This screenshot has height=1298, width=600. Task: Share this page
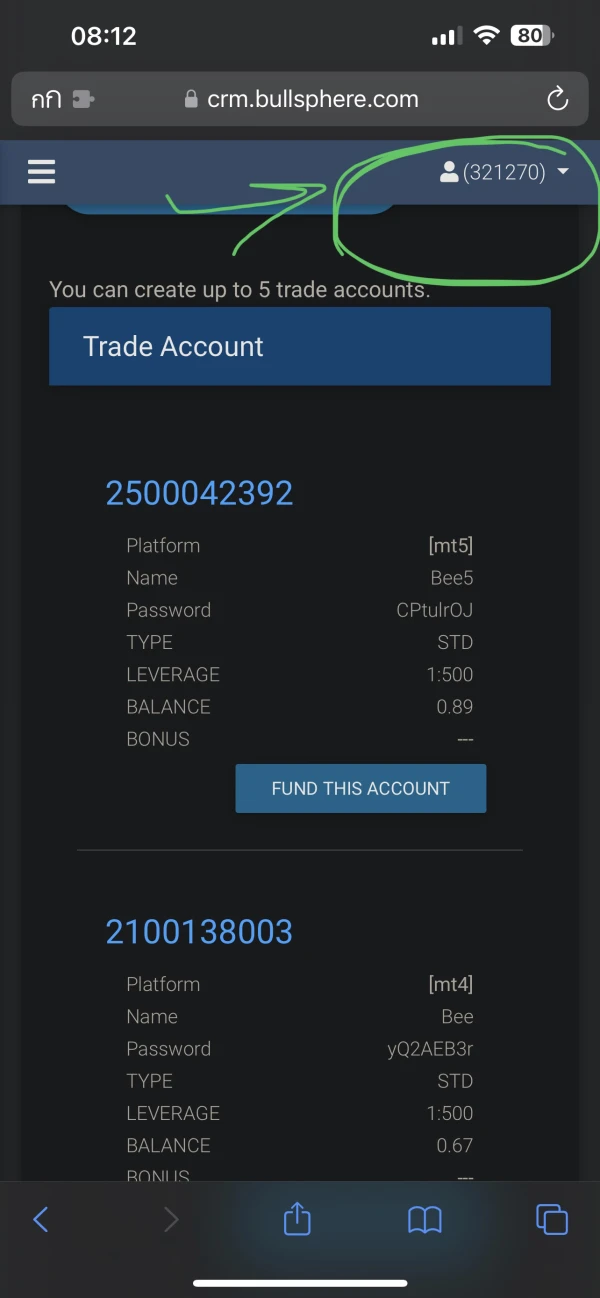297,1219
